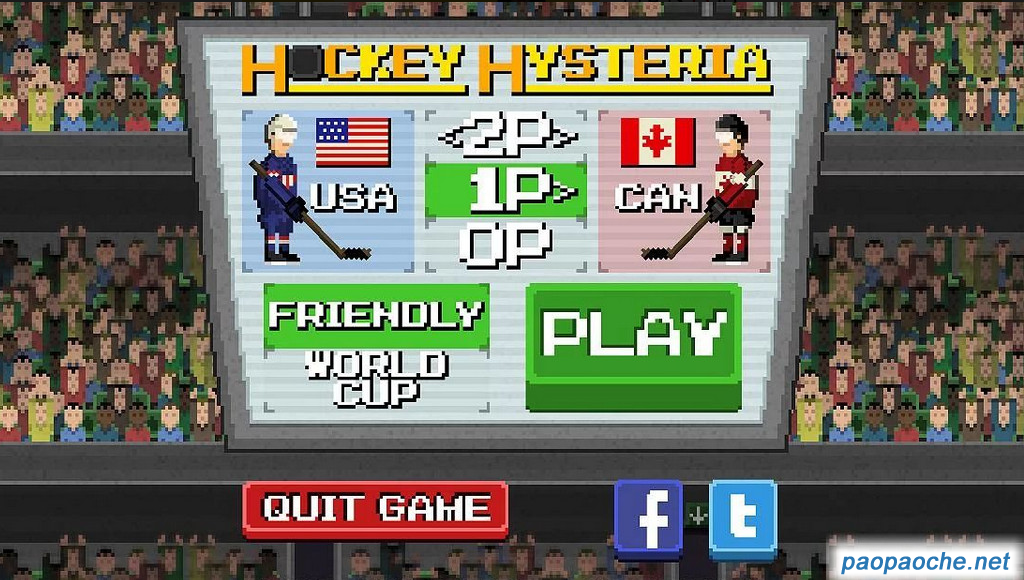
Task: Start the match with the PLAY button
Action: point(633,336)
